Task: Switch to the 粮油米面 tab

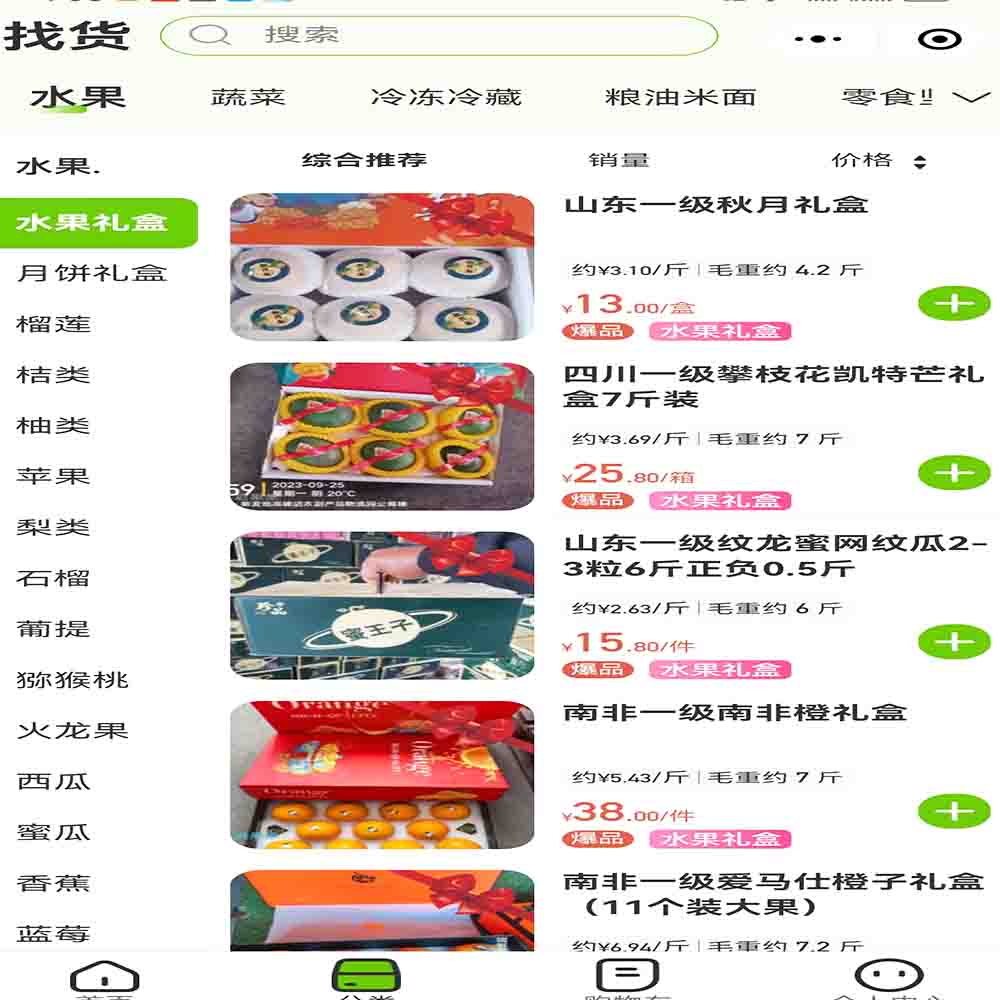Action: point(680,97)
